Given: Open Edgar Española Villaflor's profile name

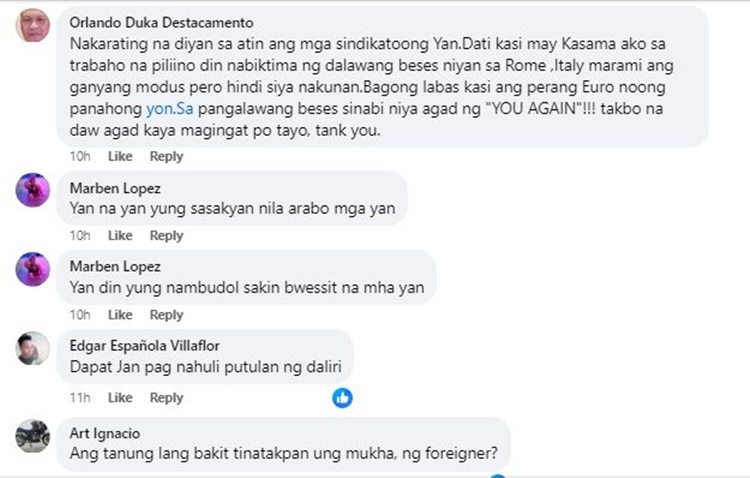Looking at the screenshot, I should click(145, 346).
